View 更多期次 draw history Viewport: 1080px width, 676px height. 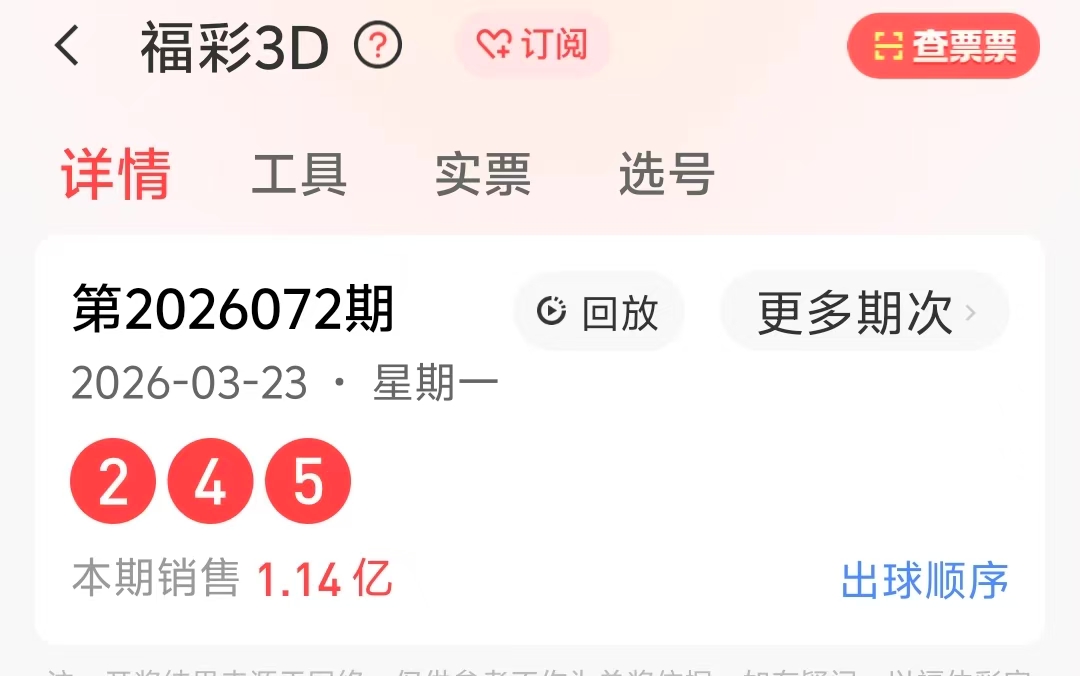click(865, 313)
